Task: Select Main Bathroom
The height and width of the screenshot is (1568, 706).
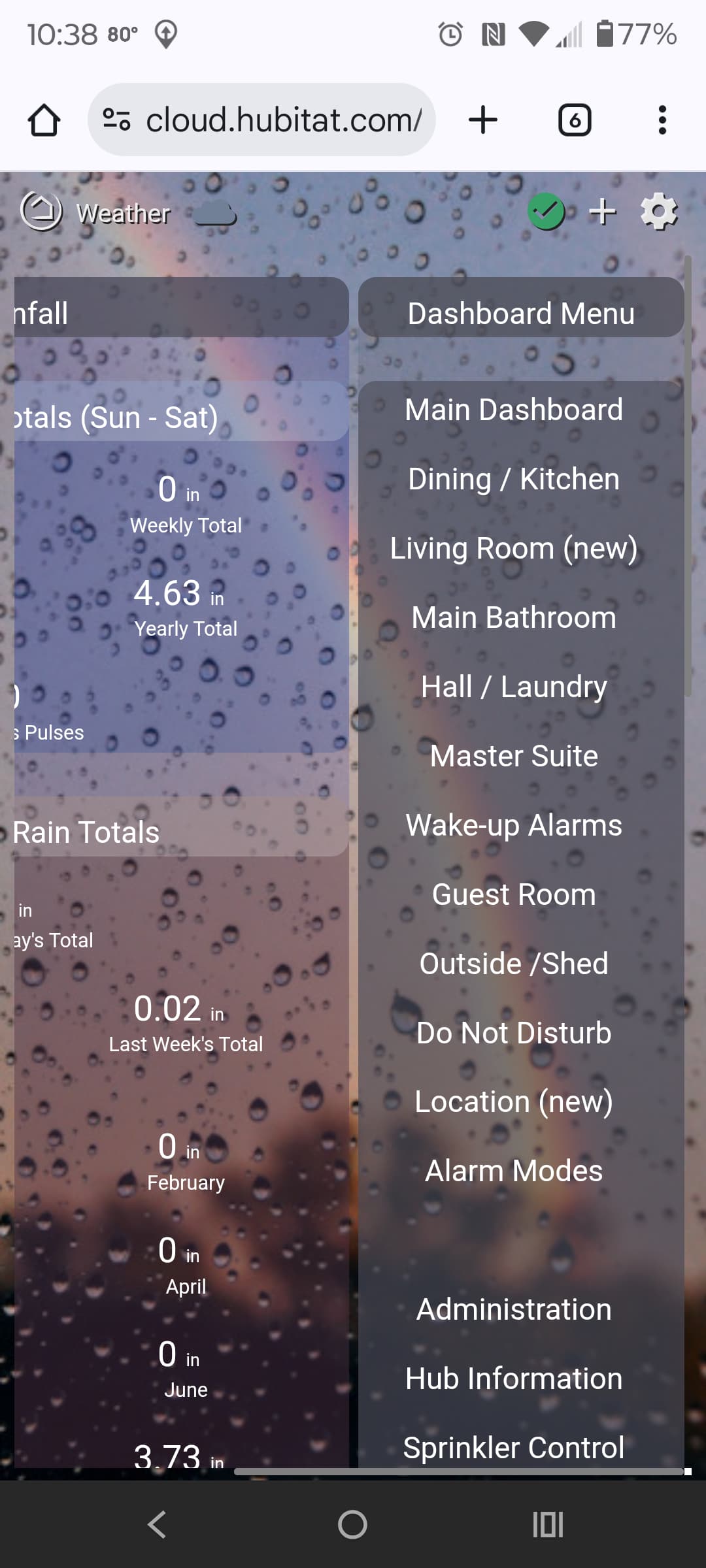Action: pos(514,618)
